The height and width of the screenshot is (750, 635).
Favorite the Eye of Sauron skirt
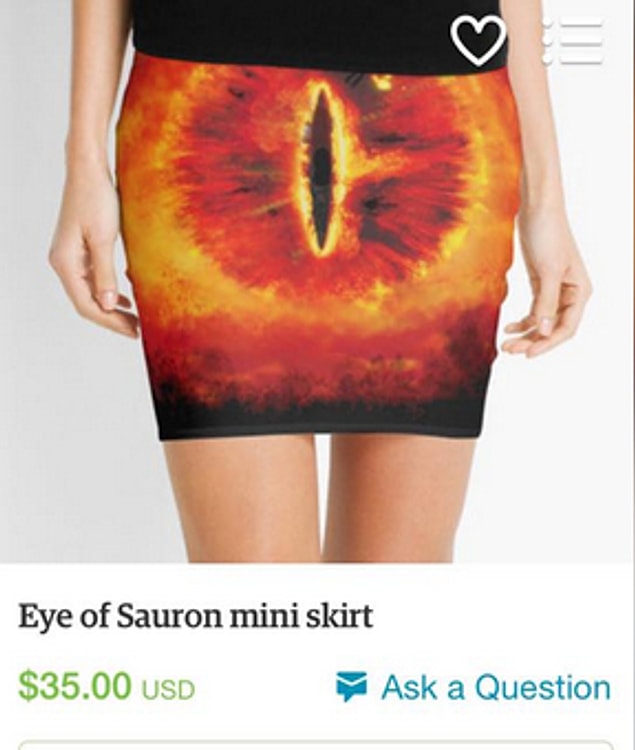pyautogui.click(x=478, y=40)
